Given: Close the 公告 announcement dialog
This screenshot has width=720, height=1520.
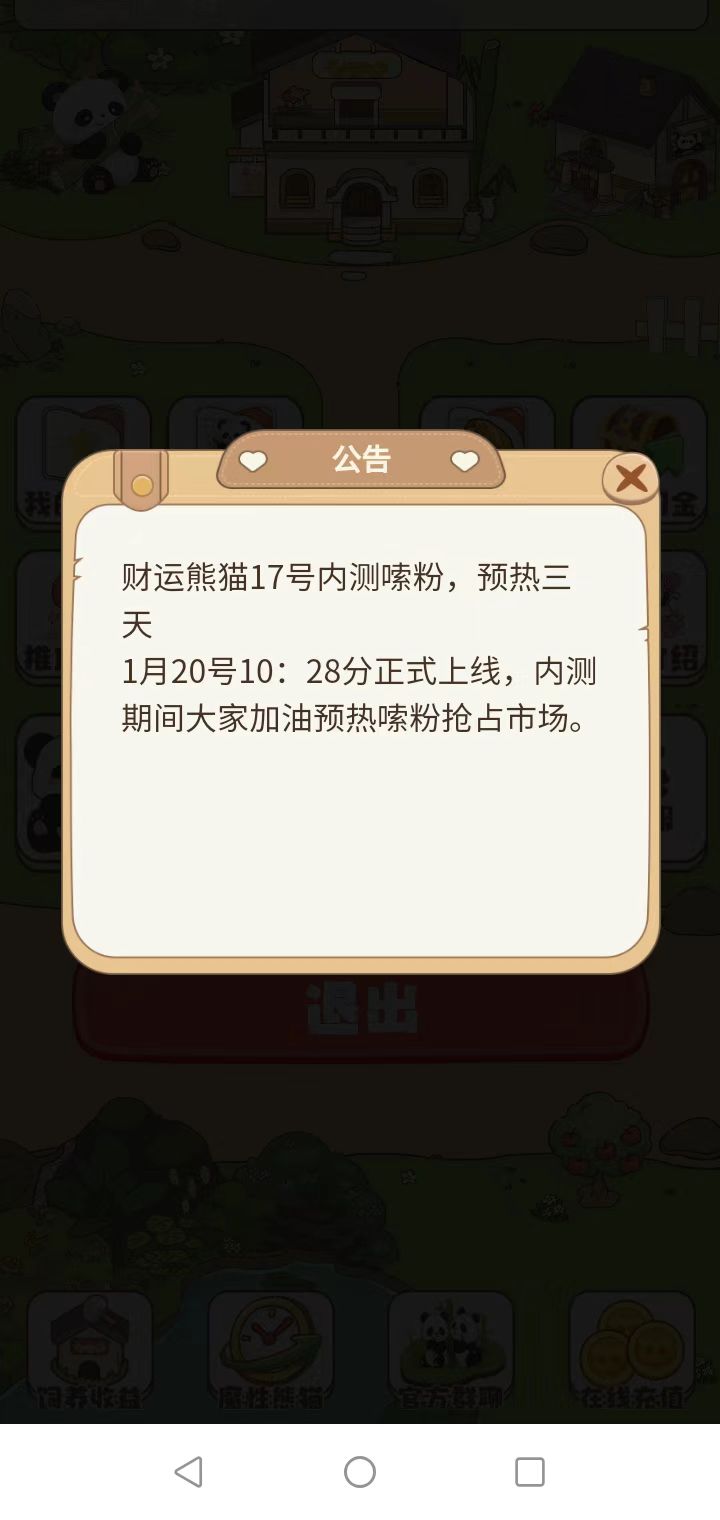Looking at the screenshot, I should [x=631, y=479].
